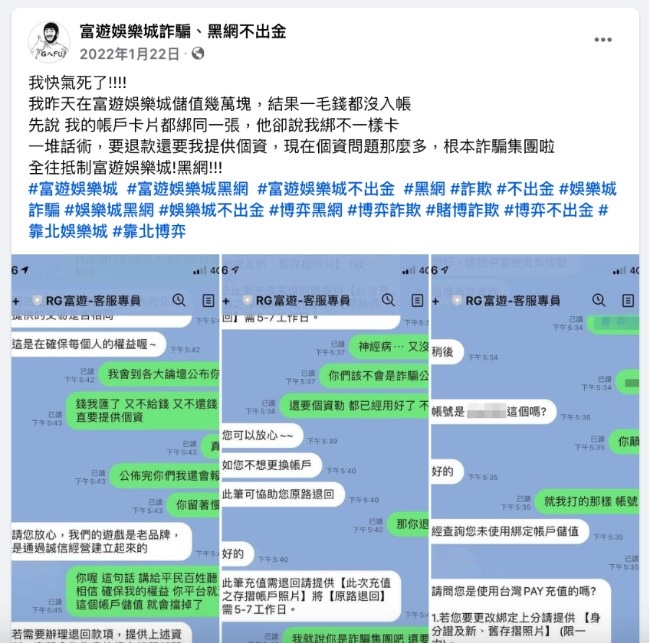The height and width of the screenshot is (643, 650).
Task: Open the chat screenshot mentioning 需5-7工作日
Action: 323,450
